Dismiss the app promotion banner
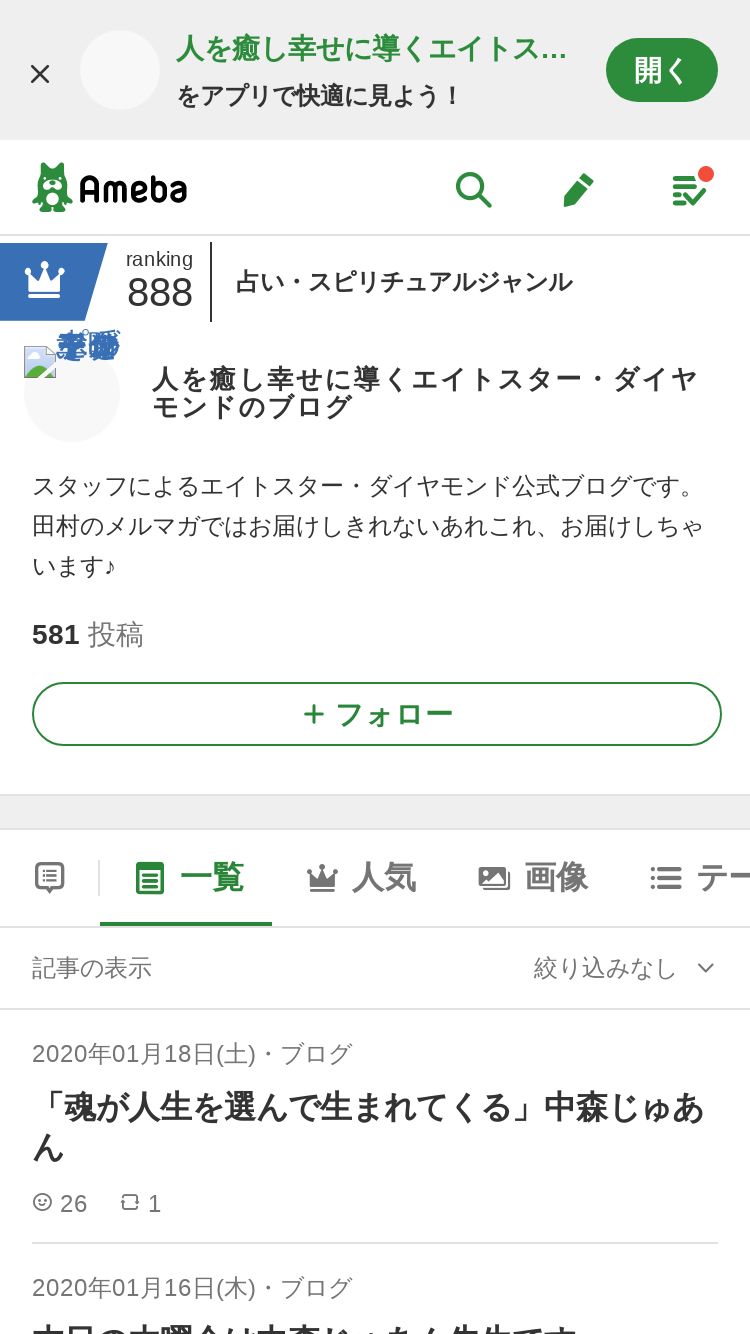The width and height of the screenshot is (750, 1334). click(40, 73)
